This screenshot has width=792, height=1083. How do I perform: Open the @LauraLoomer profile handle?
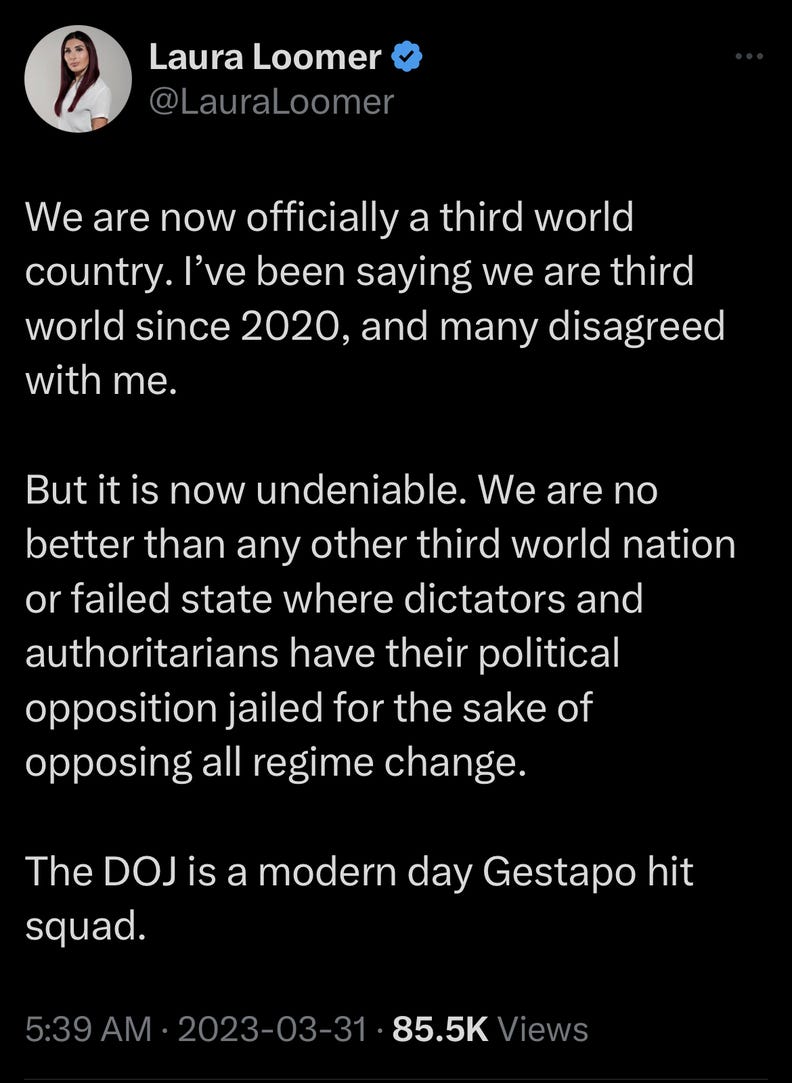271,101
